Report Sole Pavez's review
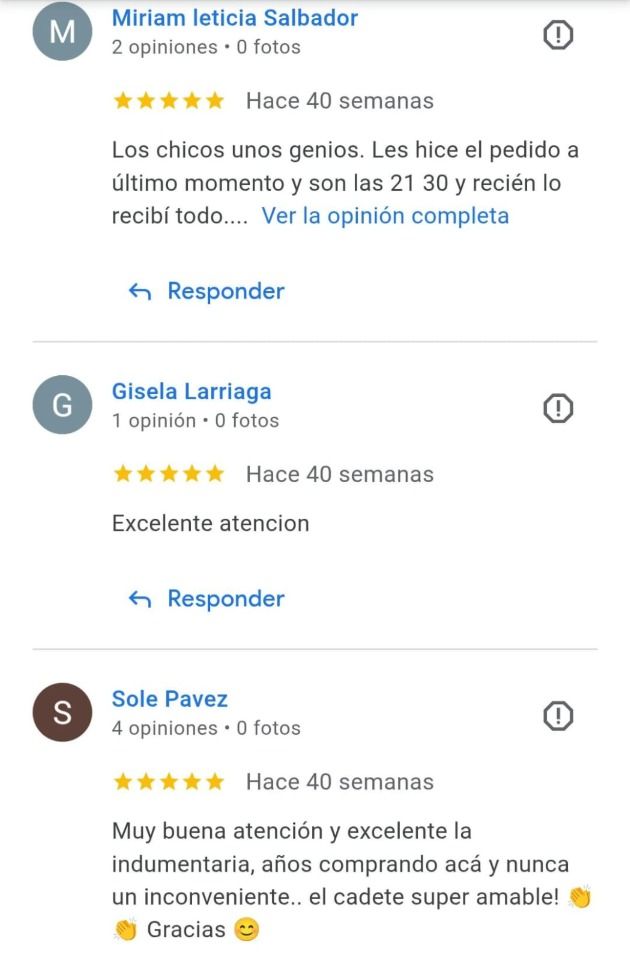 [557, 716]
